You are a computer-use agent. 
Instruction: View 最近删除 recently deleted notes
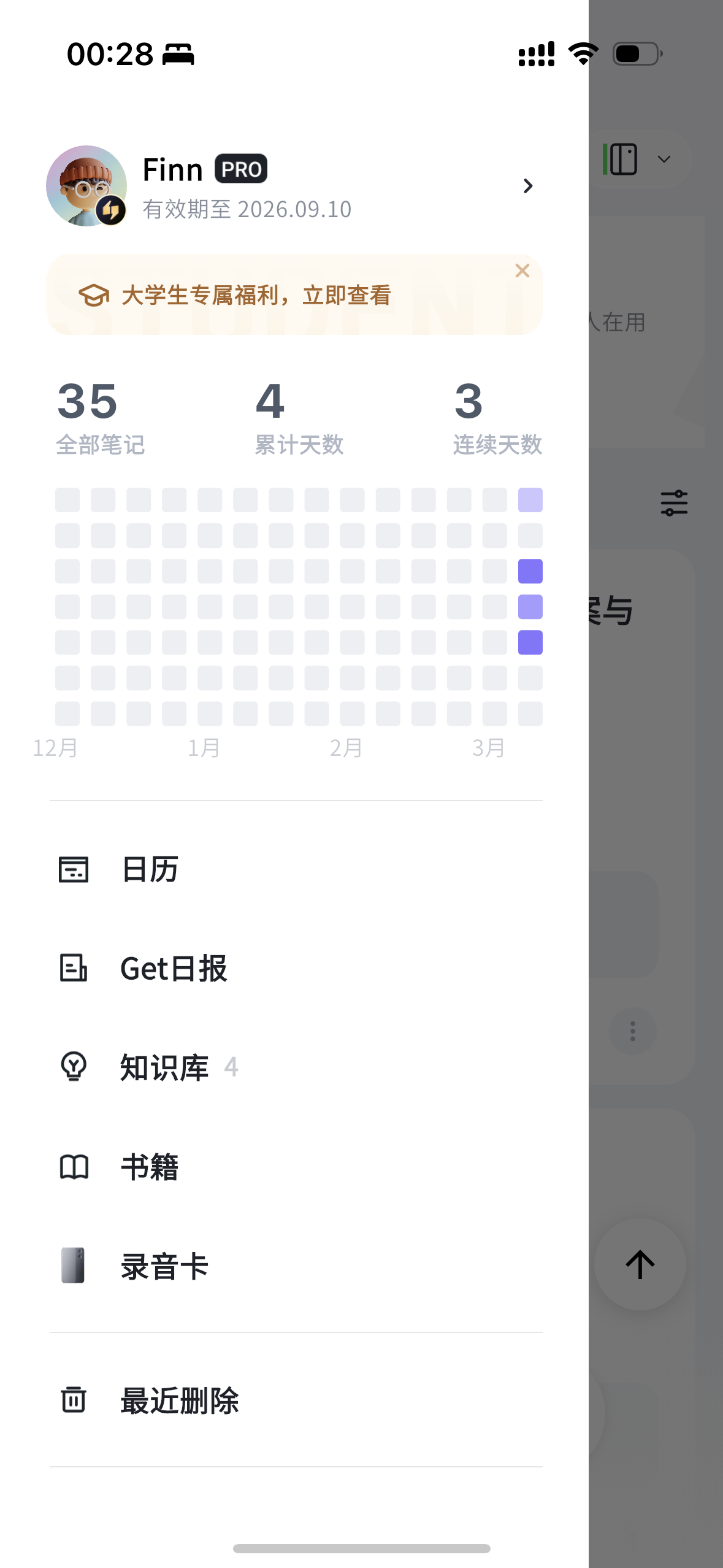pos(179,1401)
